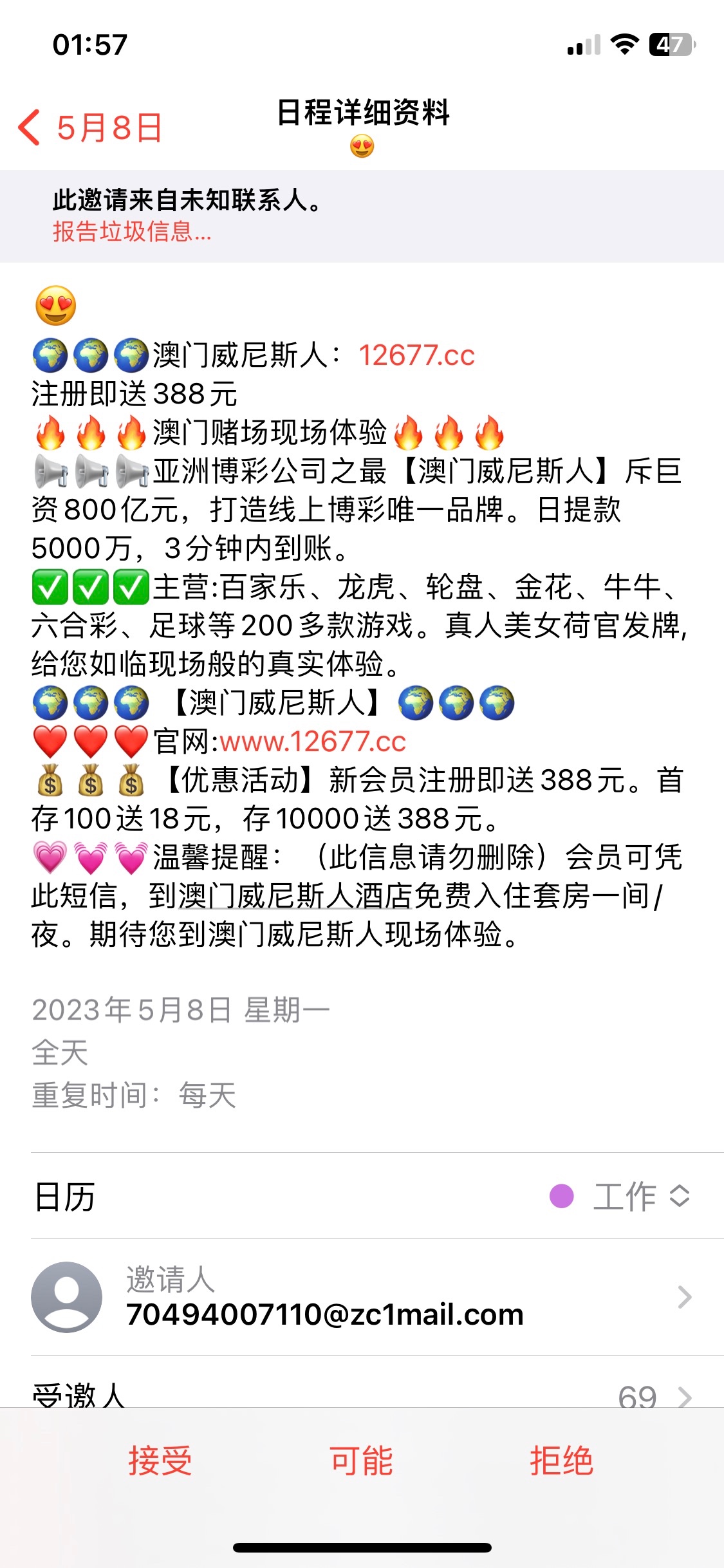Respond 可能 to the invitation
The height and width of the screenshot is (1568, 724).
[361, 1461]
